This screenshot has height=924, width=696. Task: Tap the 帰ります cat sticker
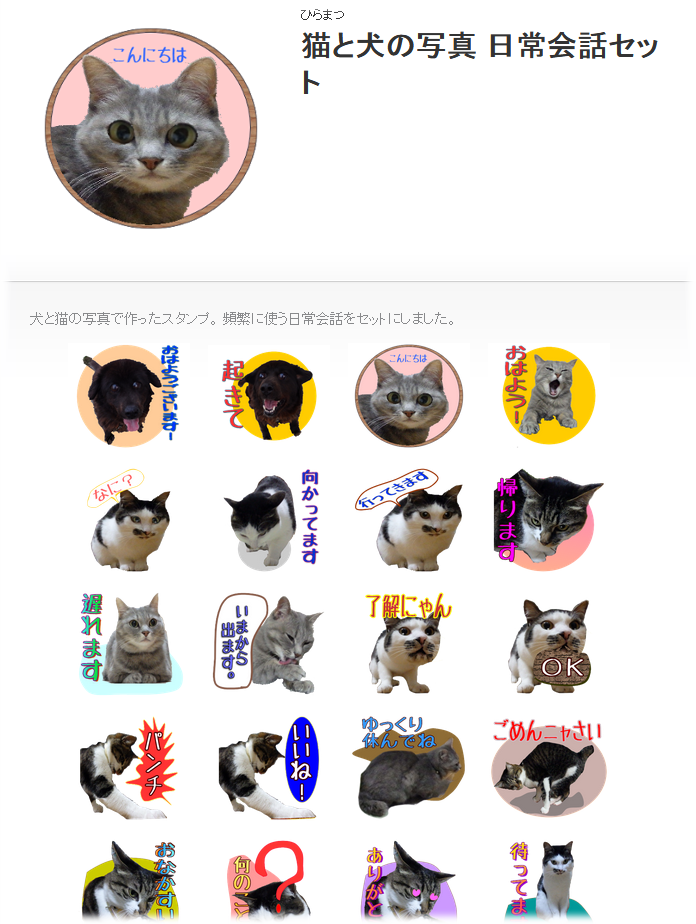[548, 521]
